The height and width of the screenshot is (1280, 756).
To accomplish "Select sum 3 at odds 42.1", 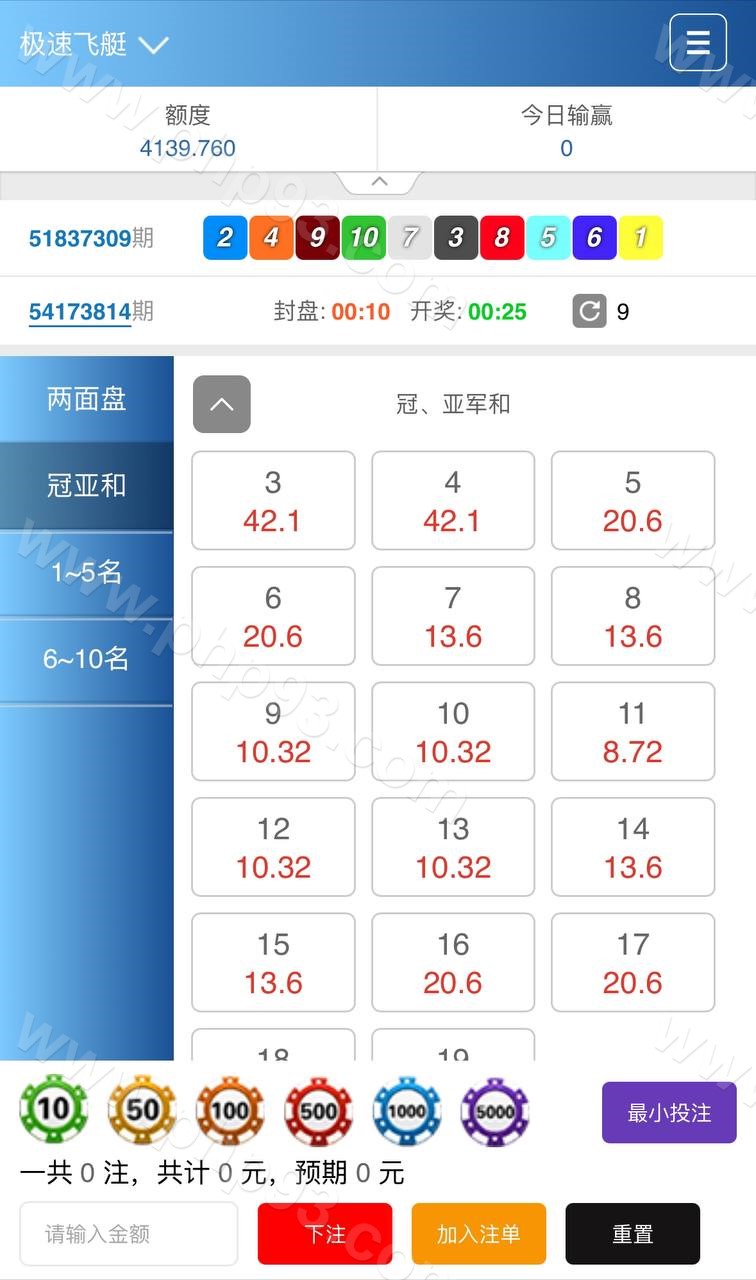I will pyautogui.click(x=273, y=500).
